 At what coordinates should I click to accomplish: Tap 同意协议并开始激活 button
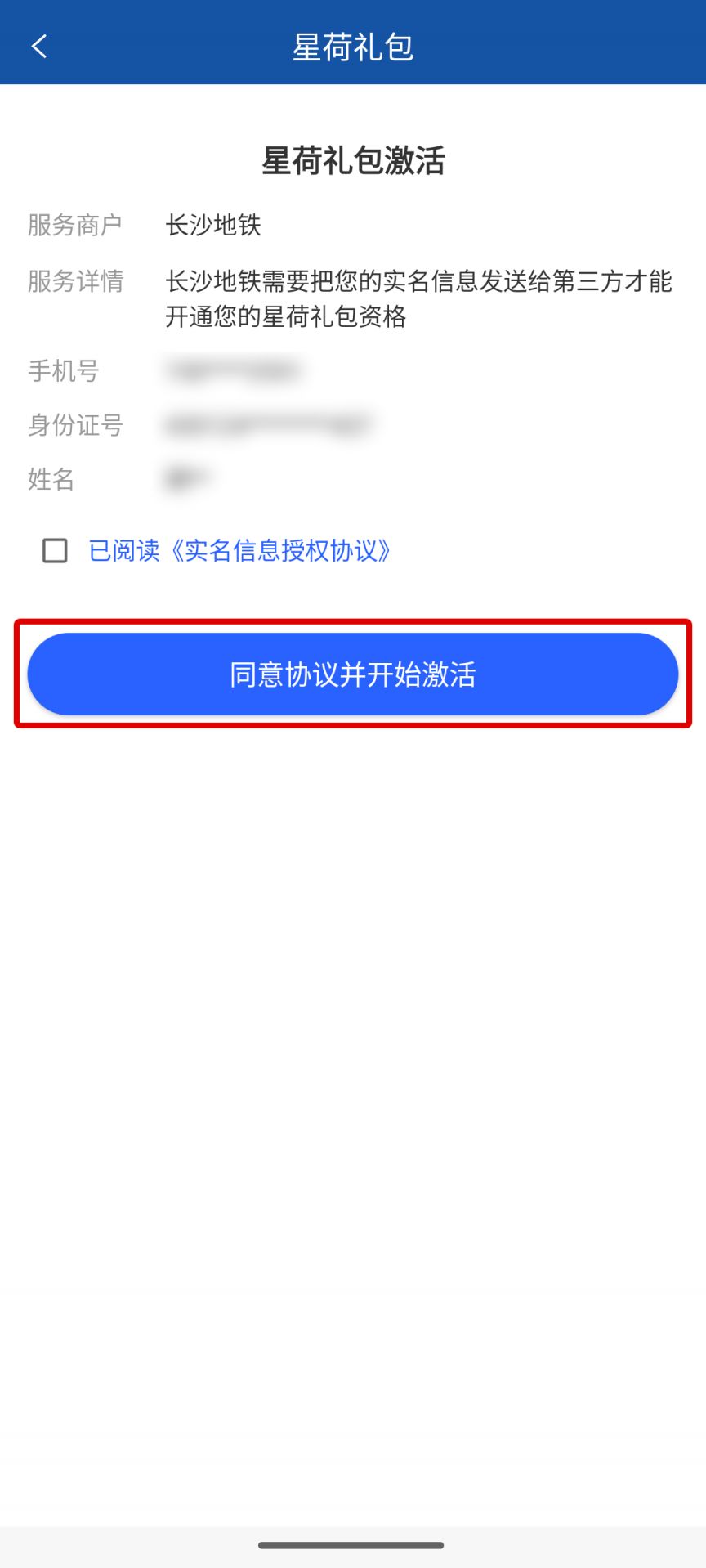[353, 674]
